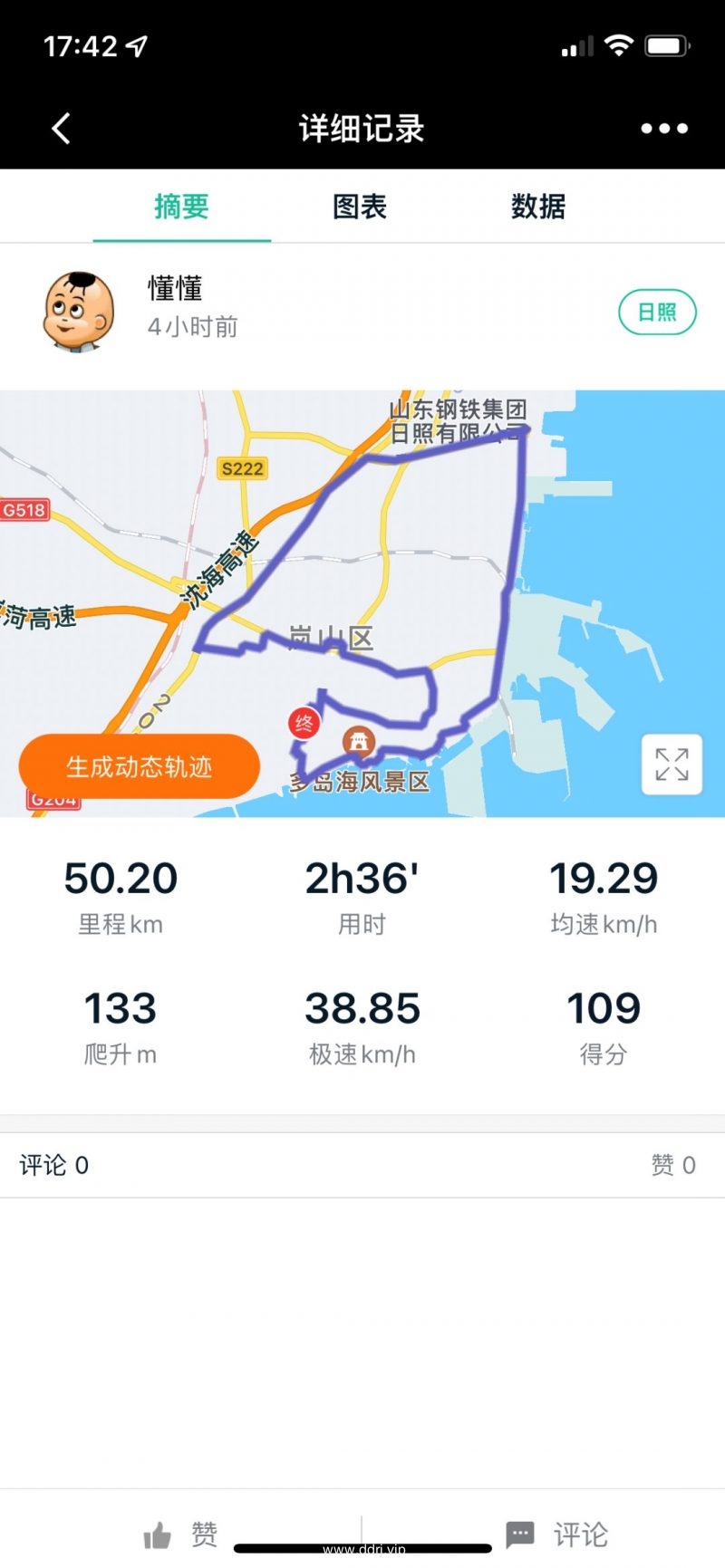Select the 摘要 tab
The height and width of the screenshot is (1568, 725).
click(181, 207)
